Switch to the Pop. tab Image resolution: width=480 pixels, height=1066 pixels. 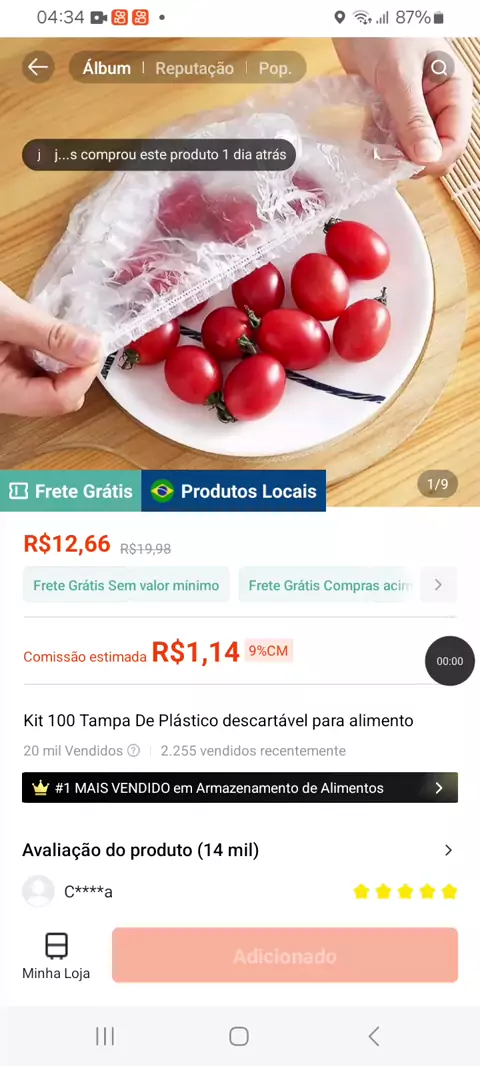(275, 68)
